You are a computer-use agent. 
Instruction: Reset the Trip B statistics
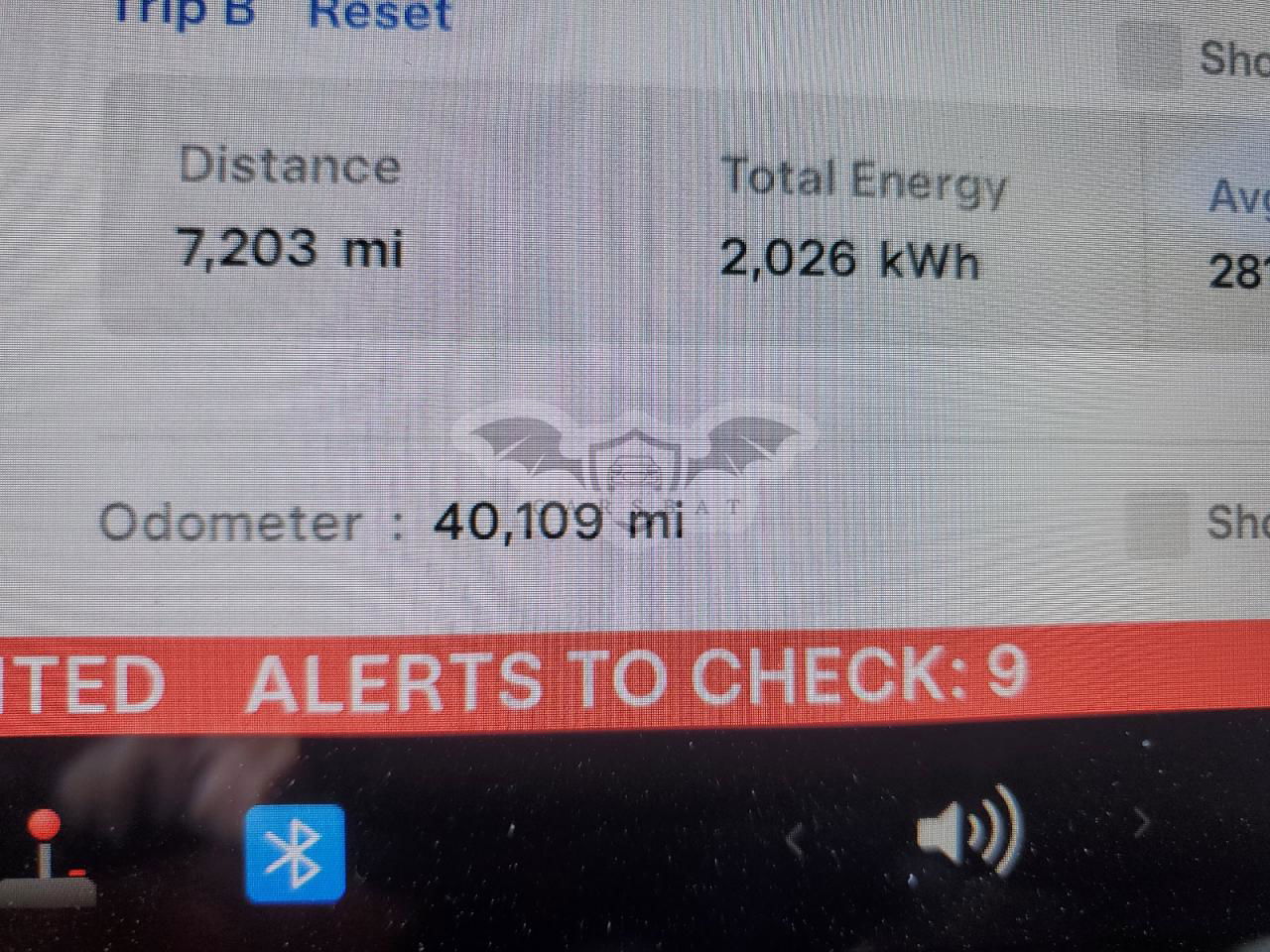coord(380,15)
